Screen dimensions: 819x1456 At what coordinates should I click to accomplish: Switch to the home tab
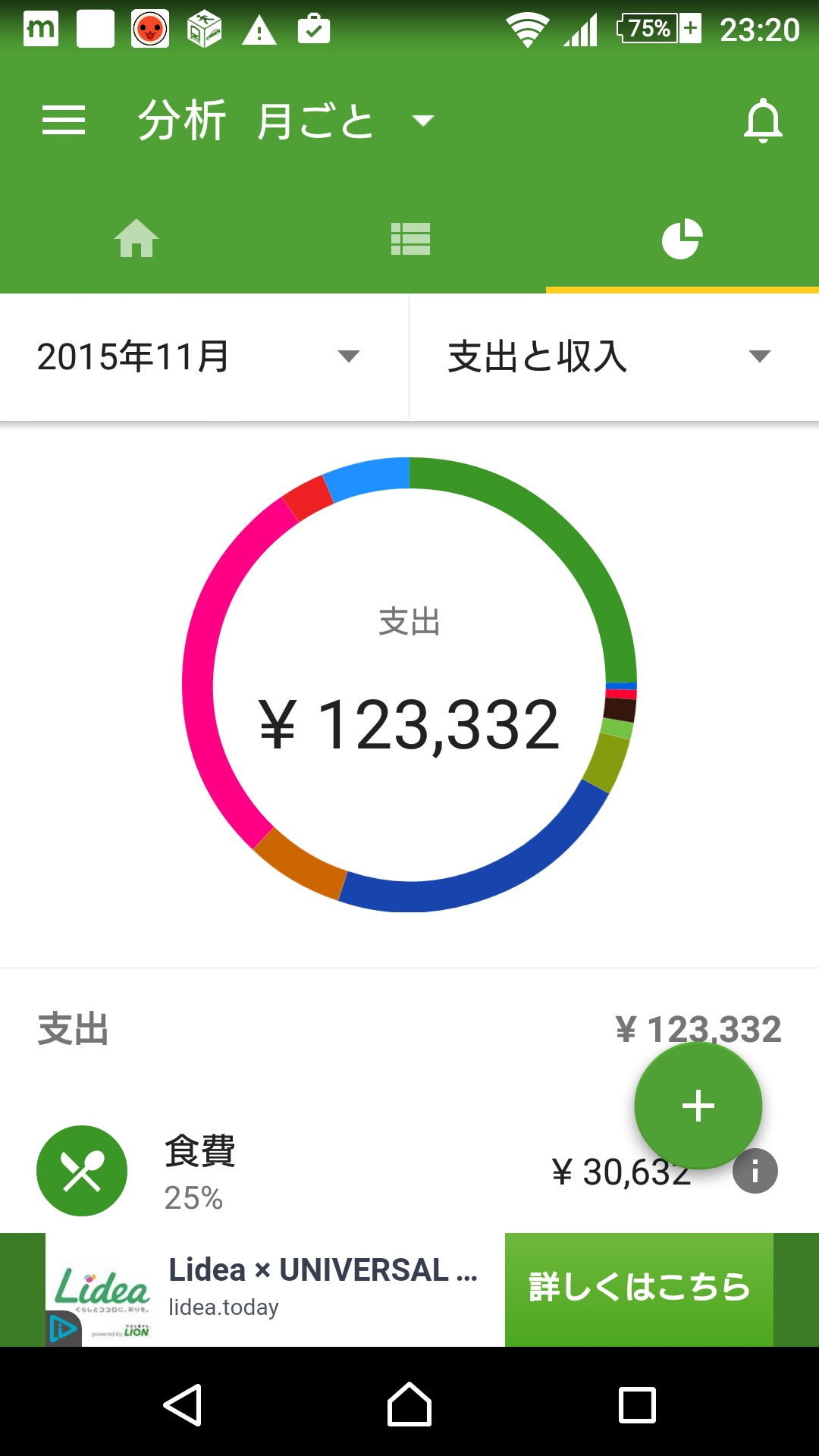point(136,239)
